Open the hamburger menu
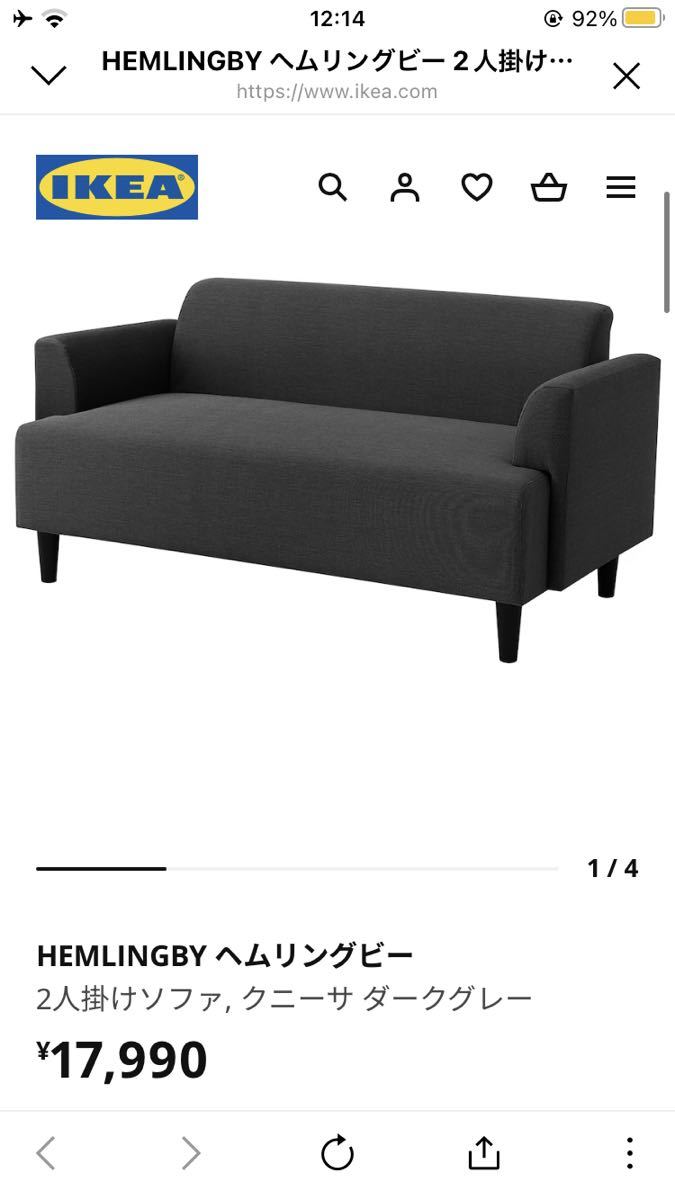This screenshot has height=1200, width=675. (x=621, y=187)
